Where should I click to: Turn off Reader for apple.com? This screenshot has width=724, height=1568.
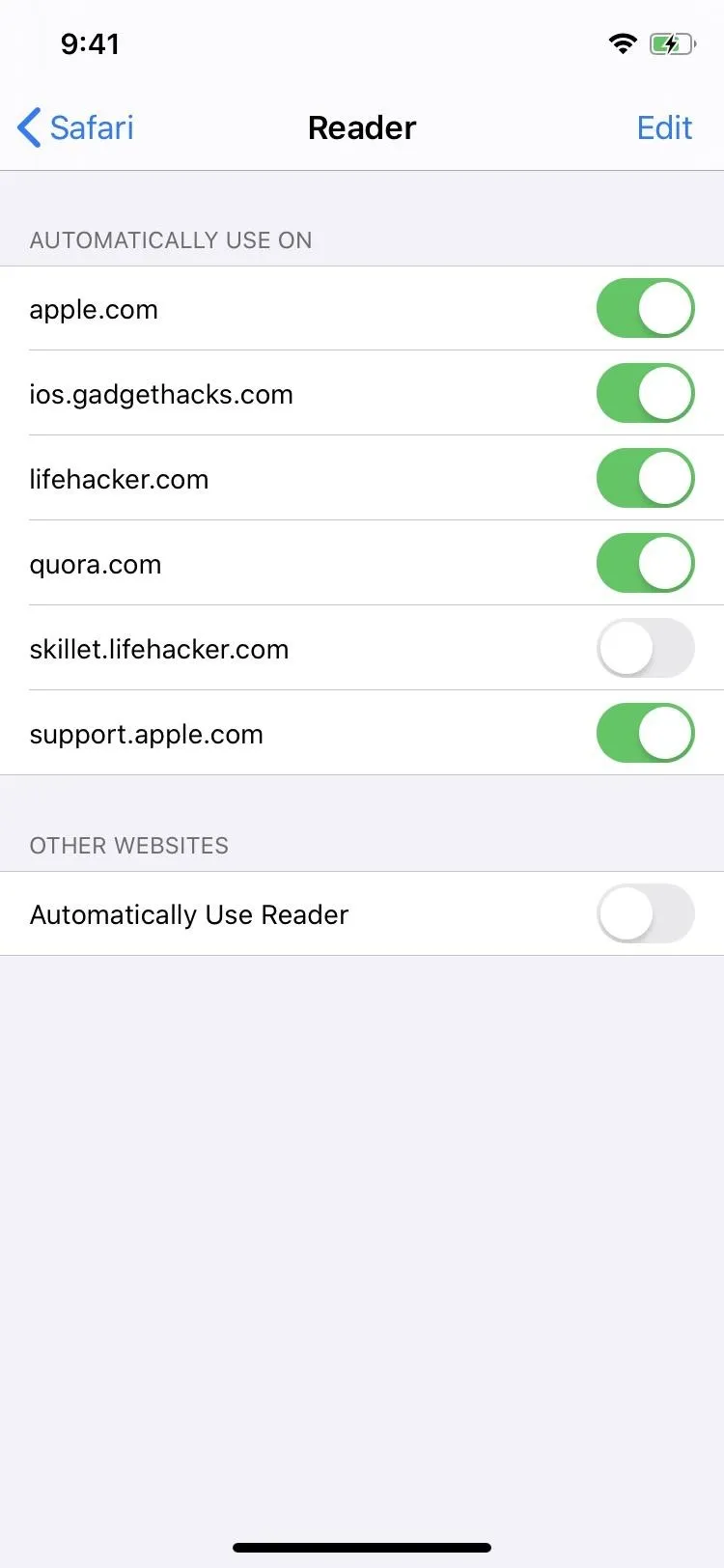click(x=646, y=309)
